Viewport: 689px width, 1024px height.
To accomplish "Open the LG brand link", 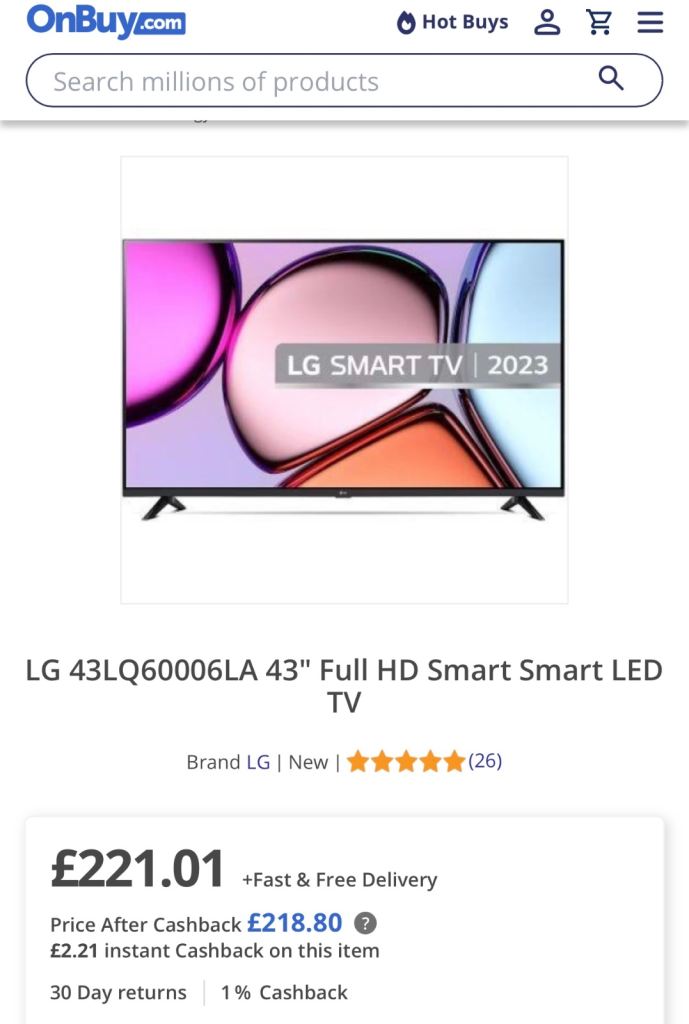I will [x=258, y=762].
